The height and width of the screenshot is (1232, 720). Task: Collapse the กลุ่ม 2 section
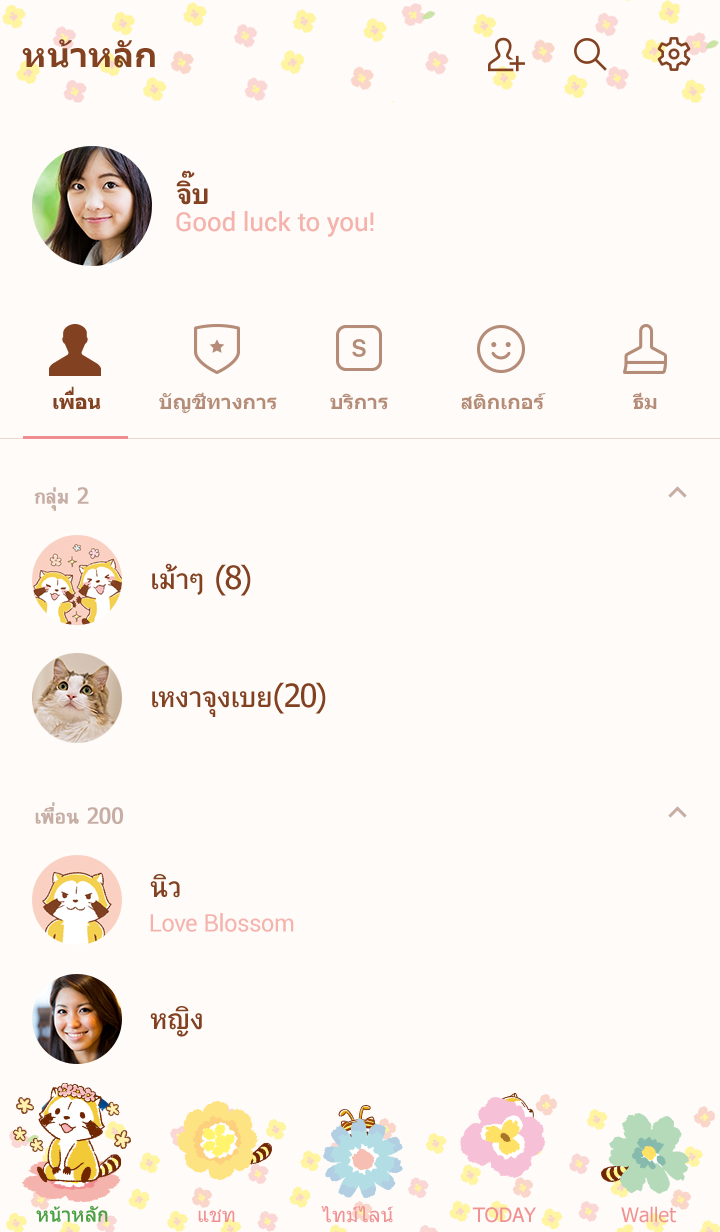[x=677, y=493]
